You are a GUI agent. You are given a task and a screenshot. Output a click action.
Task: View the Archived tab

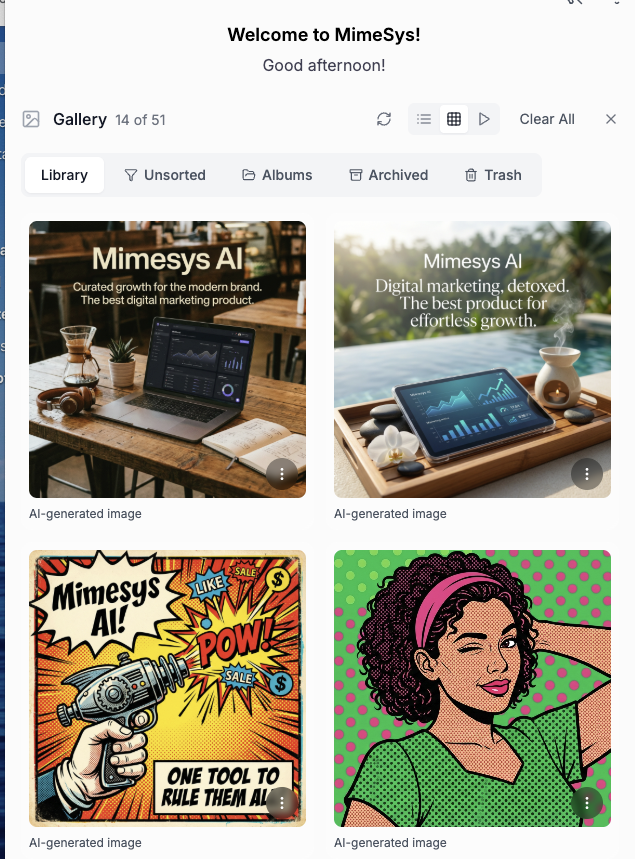click(388, 175)
